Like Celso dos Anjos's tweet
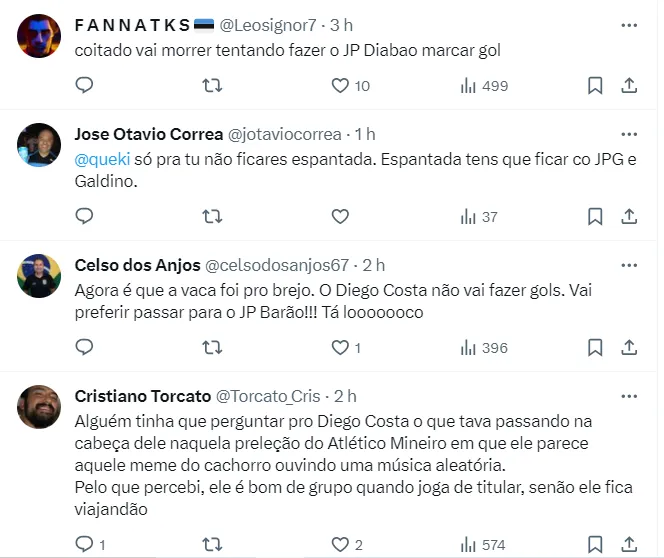Image resolution: width=664 pixels, height=558 pixels. [340, 347]
